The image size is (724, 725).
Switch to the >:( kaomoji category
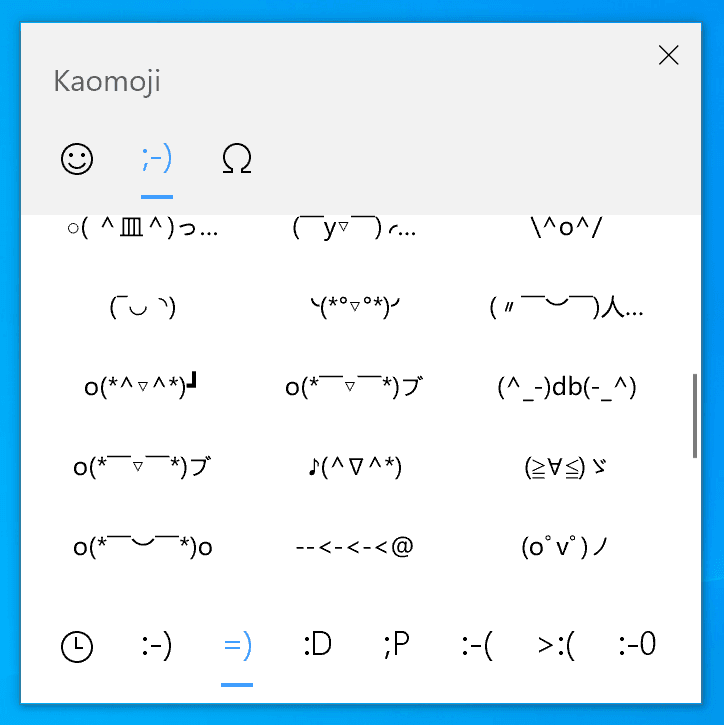(x=556, y=646)
